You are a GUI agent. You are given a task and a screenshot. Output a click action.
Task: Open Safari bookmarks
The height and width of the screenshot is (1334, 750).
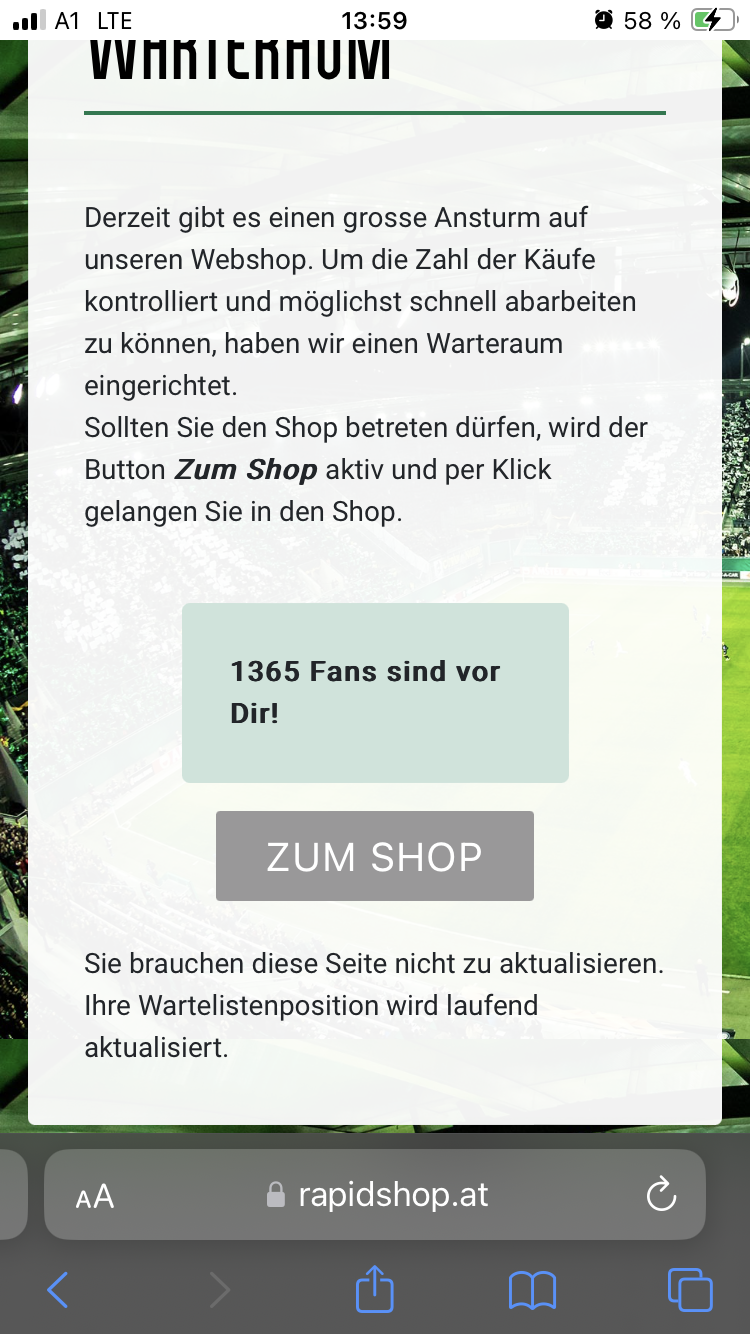click(532, 1290)
